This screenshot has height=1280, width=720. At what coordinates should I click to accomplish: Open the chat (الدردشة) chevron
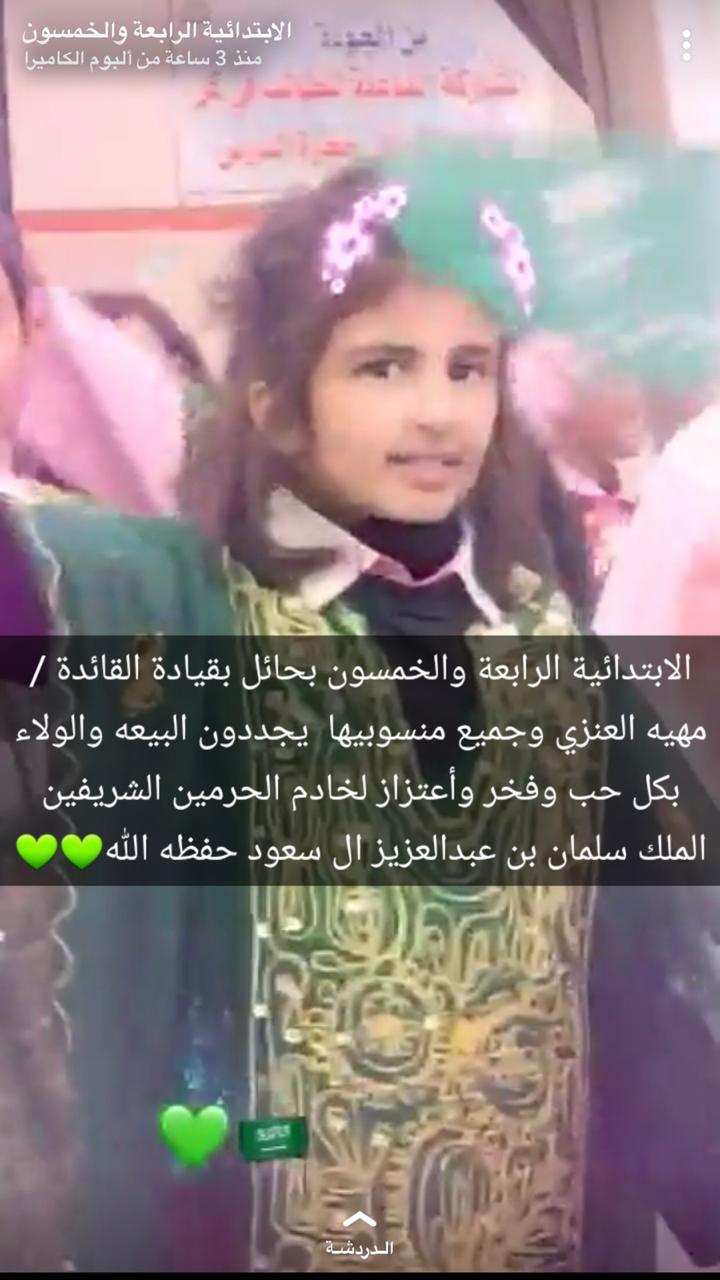pyautogui.click(x=359, y=1219)
